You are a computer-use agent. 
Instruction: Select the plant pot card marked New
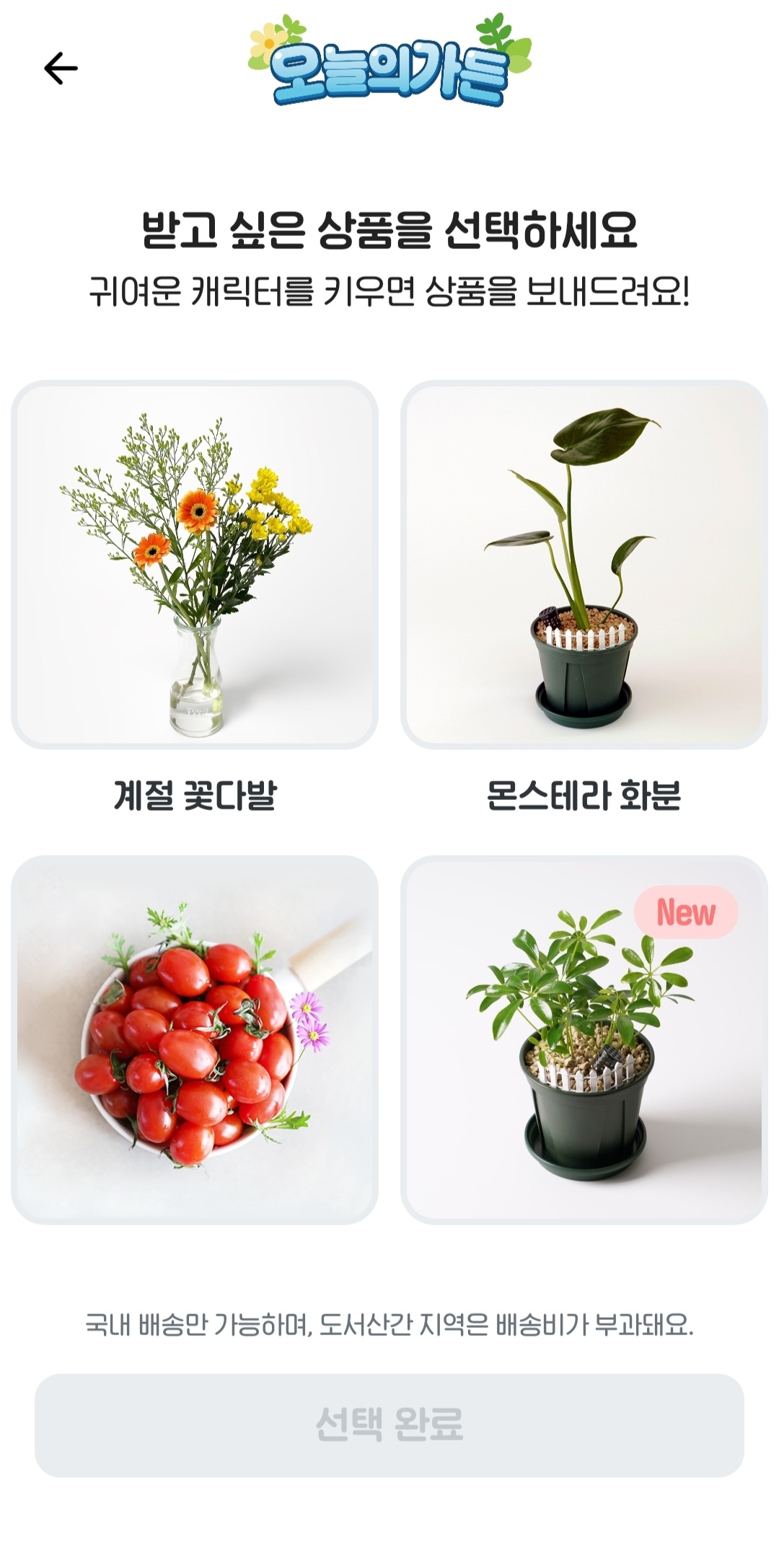point(584,1039)
